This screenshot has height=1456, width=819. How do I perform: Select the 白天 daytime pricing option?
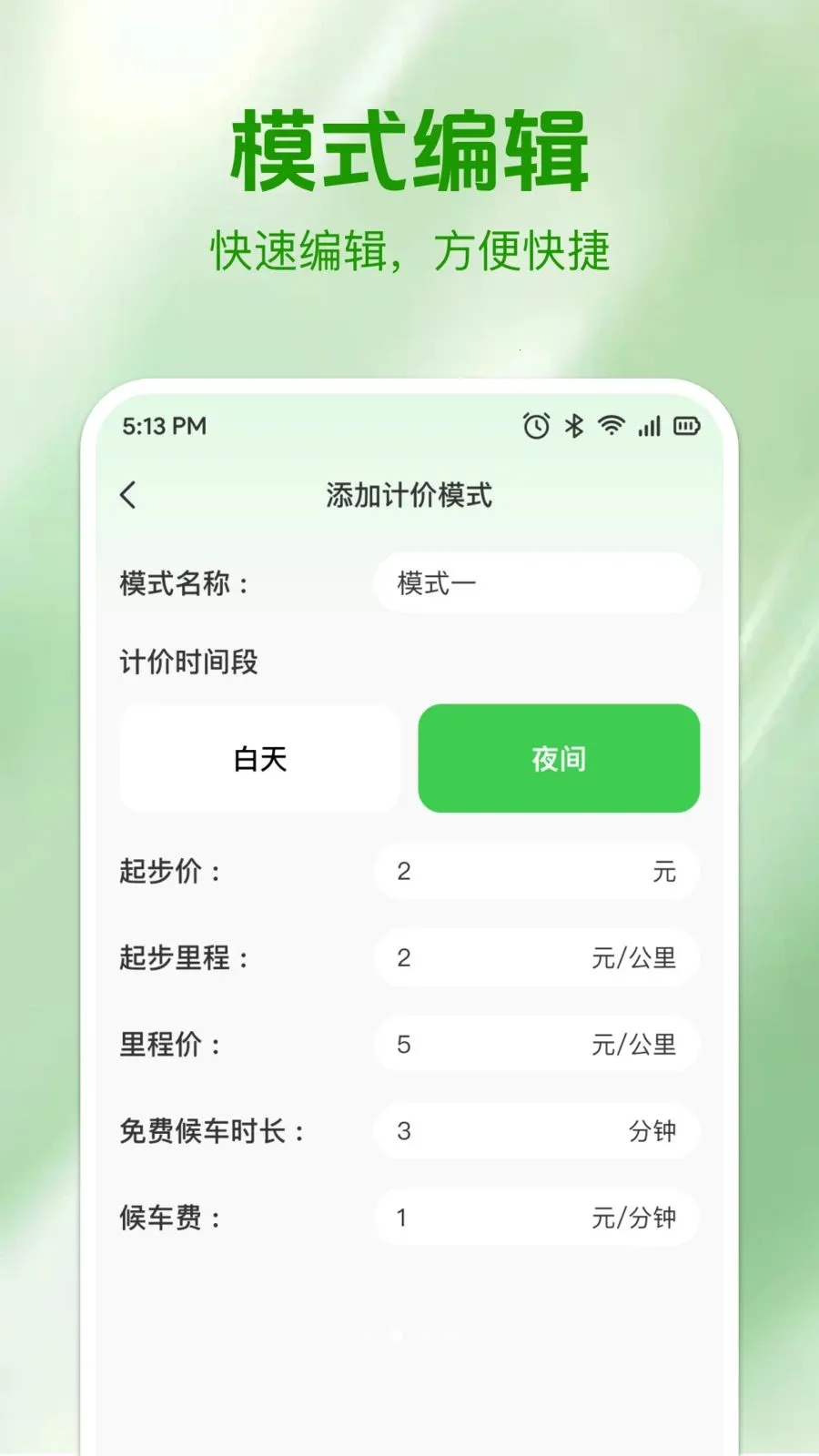pyautogui.click(x=259, y=758)
